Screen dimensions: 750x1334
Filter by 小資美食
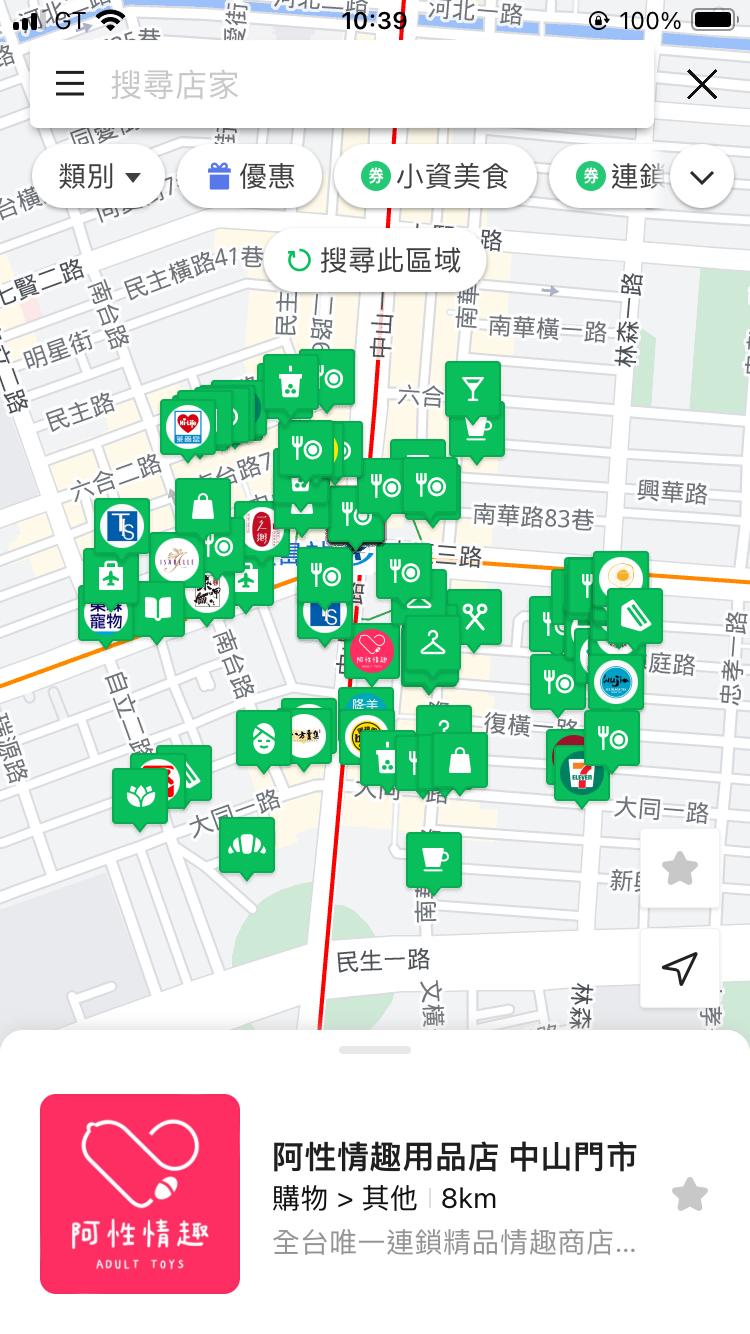435,177
